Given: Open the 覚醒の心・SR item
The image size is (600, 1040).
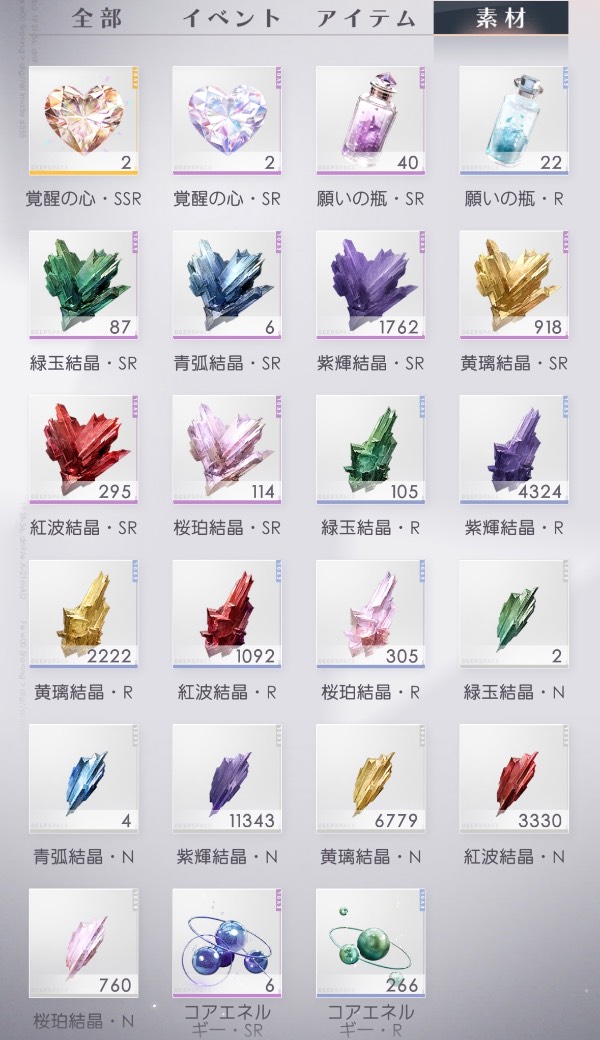Looking at the screenshot, I should point(227,120).
